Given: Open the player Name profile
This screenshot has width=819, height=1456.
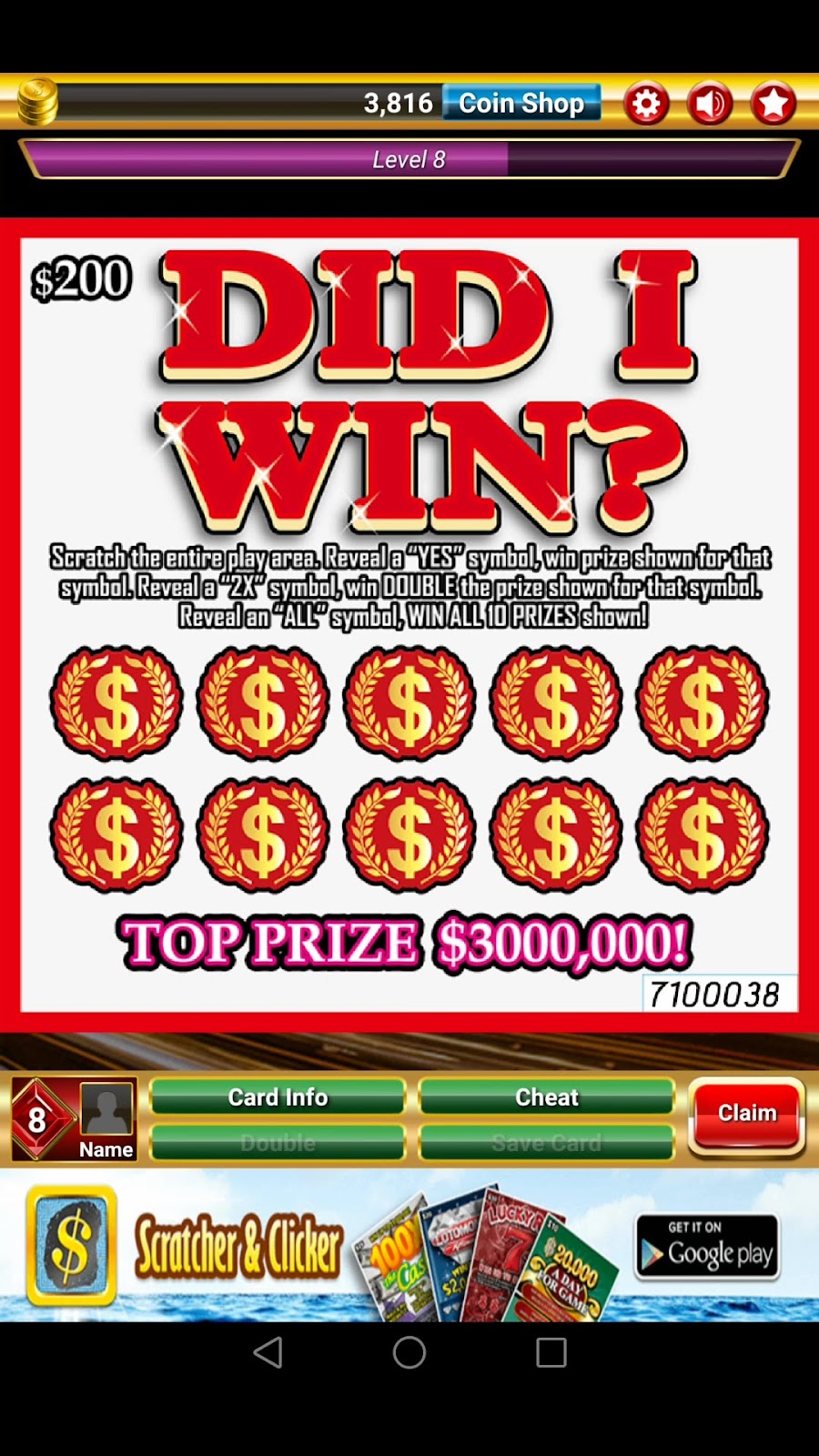Looking at the screenshot, I should click(106, 1118).
